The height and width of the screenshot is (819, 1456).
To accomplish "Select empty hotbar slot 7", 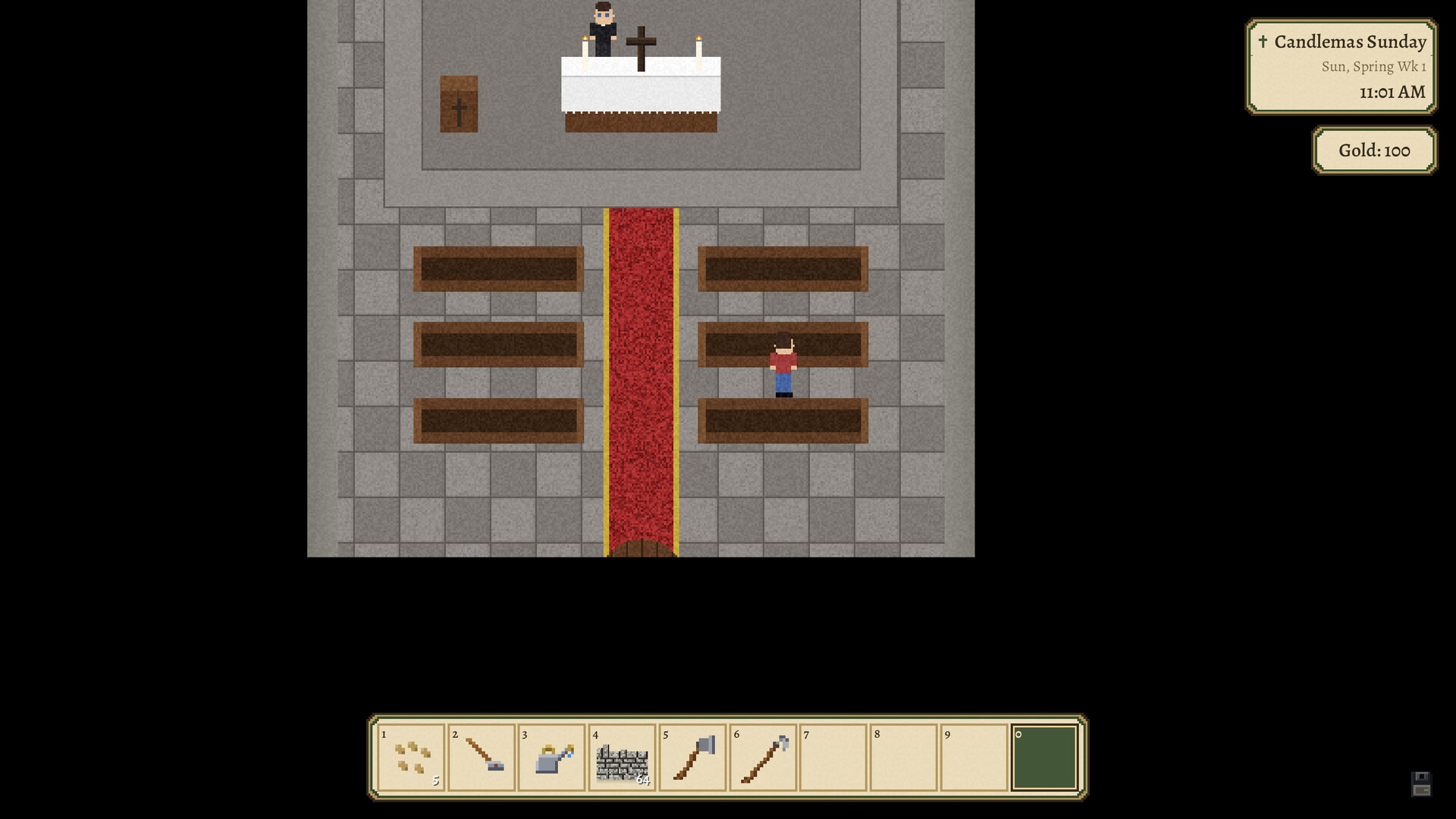I will point(833,758).
